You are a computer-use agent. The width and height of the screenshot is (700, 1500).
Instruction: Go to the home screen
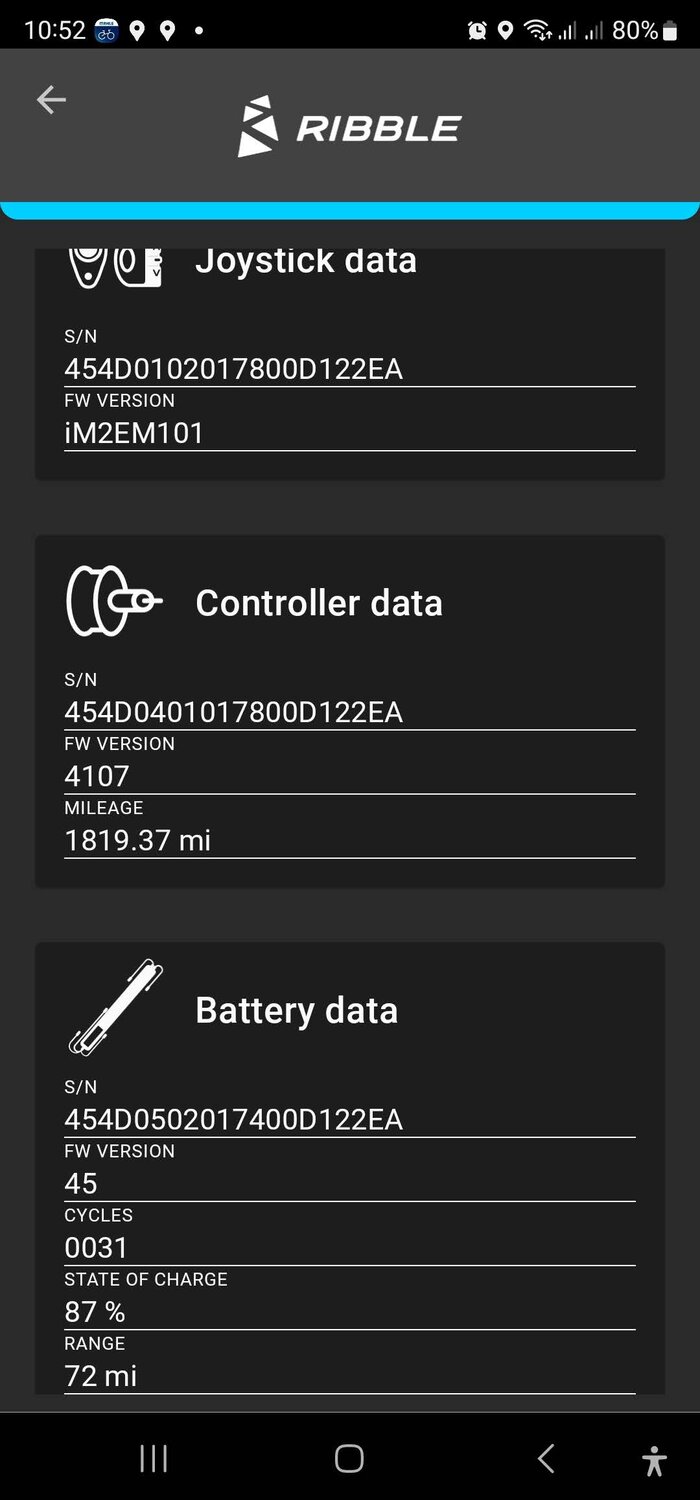[349, 1459]
